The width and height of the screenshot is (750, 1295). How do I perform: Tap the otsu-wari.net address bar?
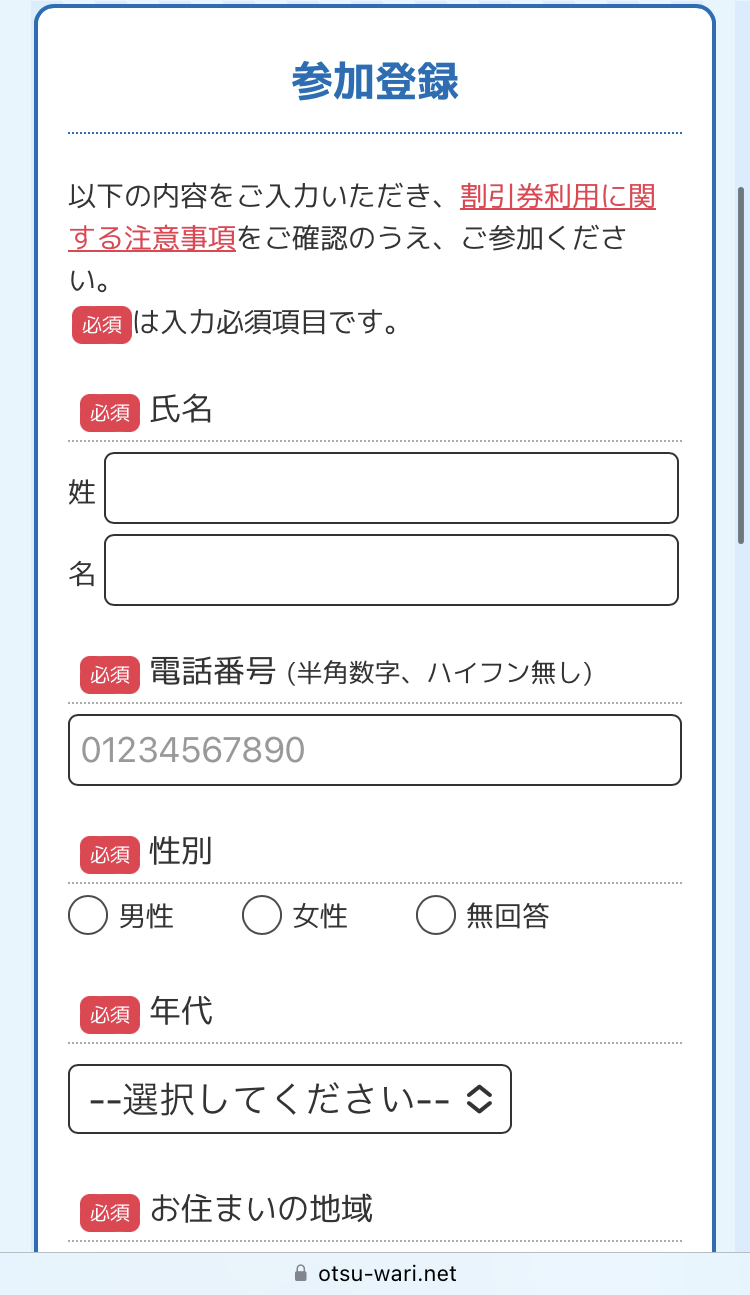click(x=375, y=1272)
